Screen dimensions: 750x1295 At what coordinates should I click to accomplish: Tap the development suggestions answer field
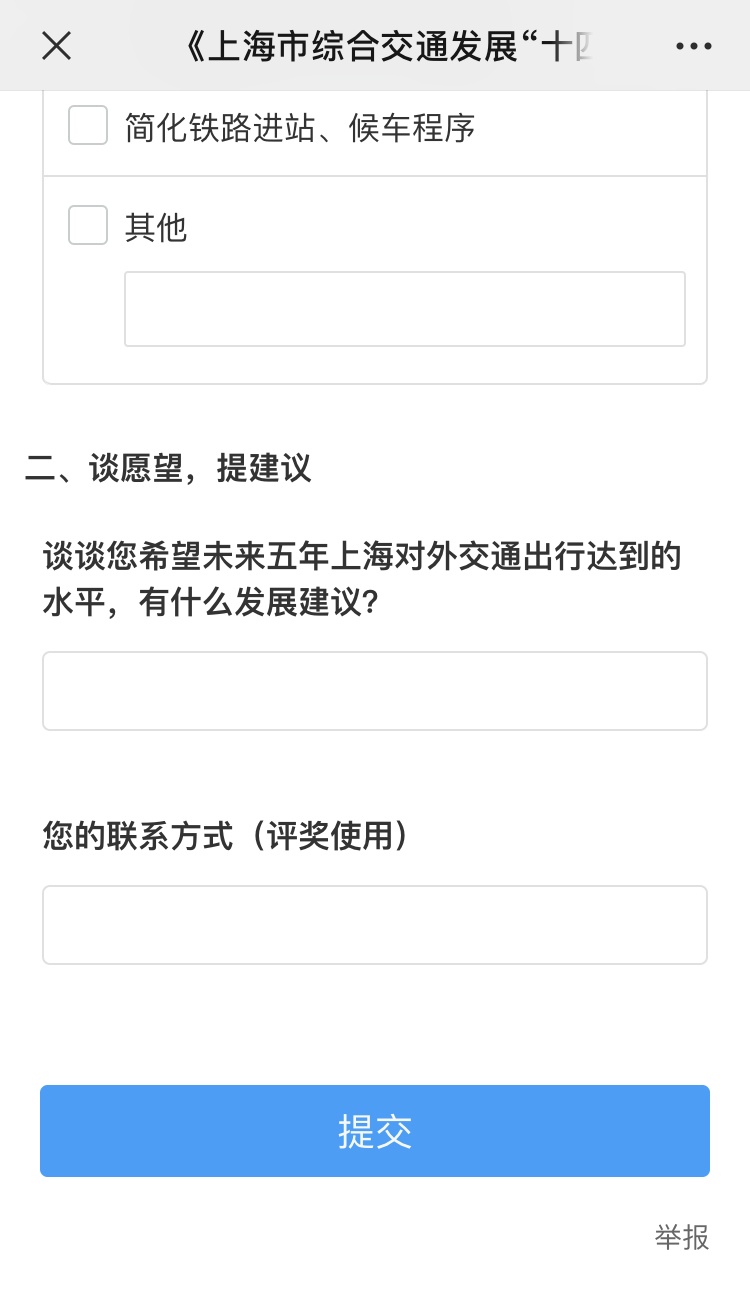tap(374, 691)
